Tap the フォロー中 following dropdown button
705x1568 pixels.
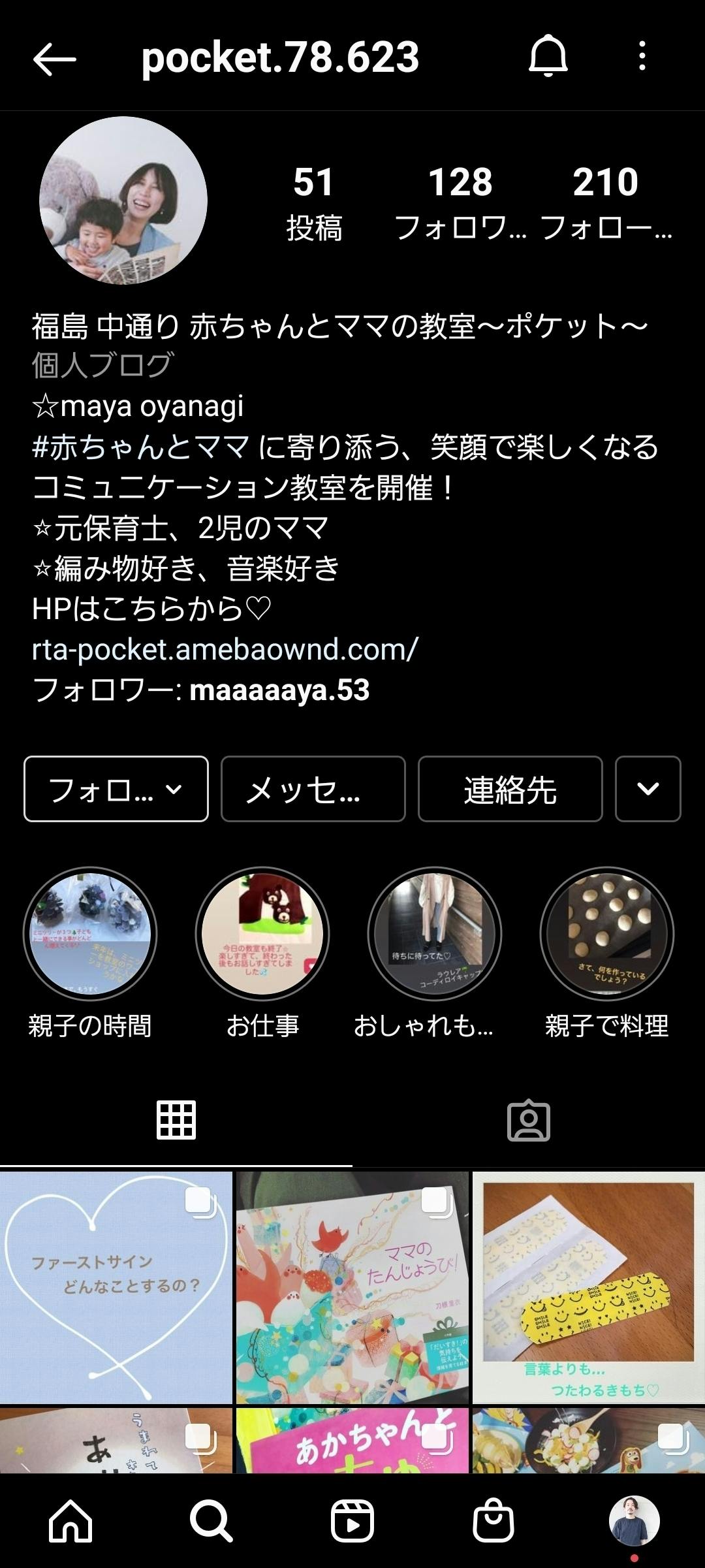pos(116,789)
